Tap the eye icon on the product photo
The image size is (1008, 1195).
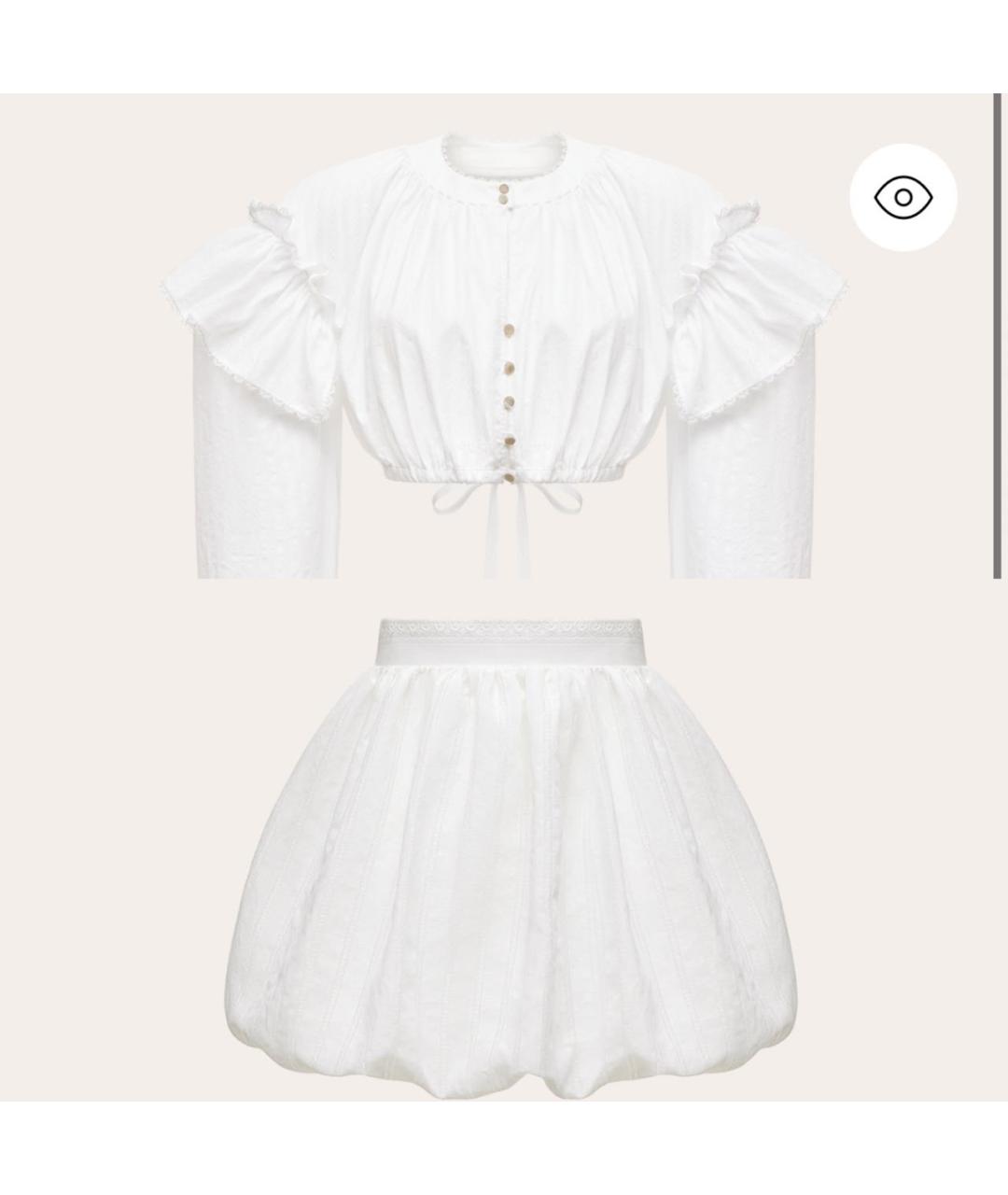(903, 197)
